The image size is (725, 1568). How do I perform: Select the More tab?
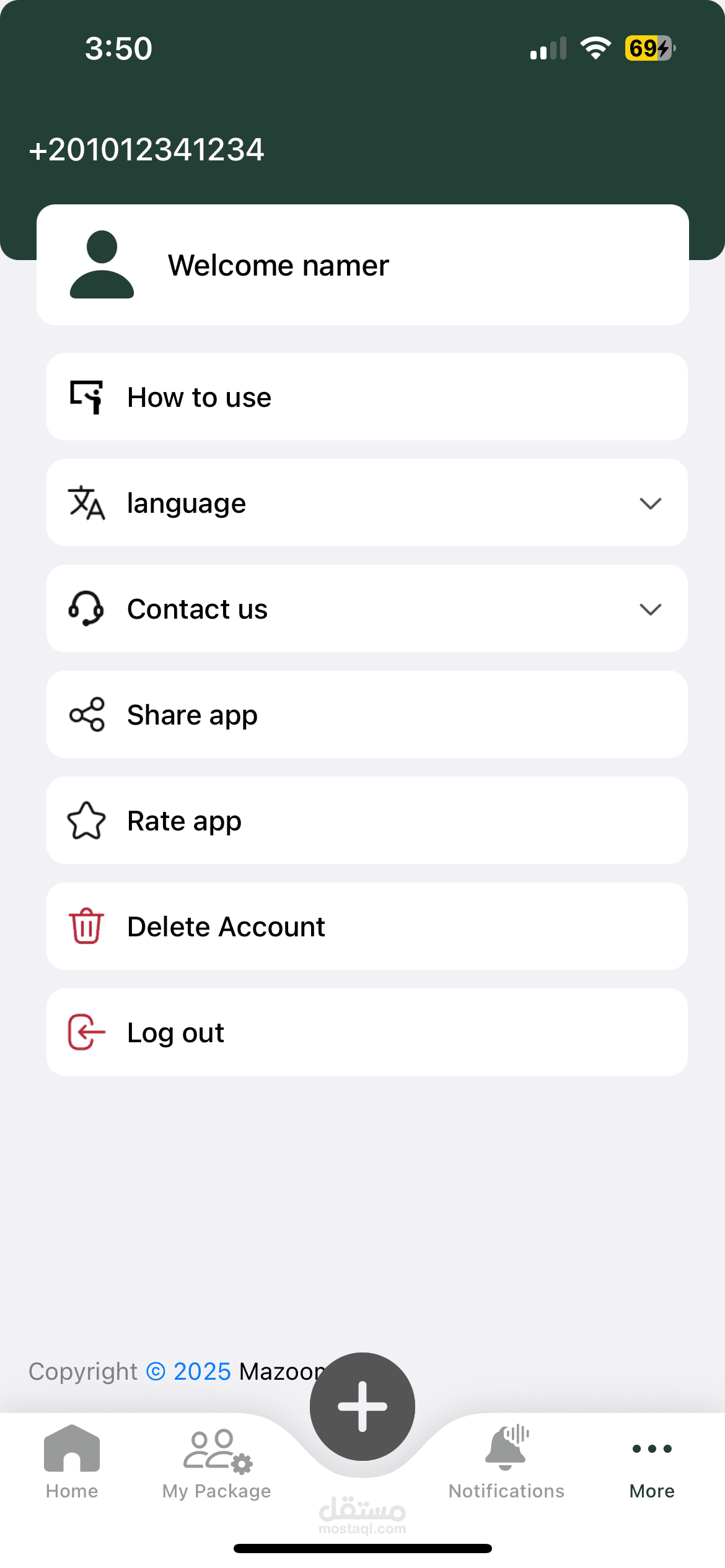click(x=652, y=1461)
